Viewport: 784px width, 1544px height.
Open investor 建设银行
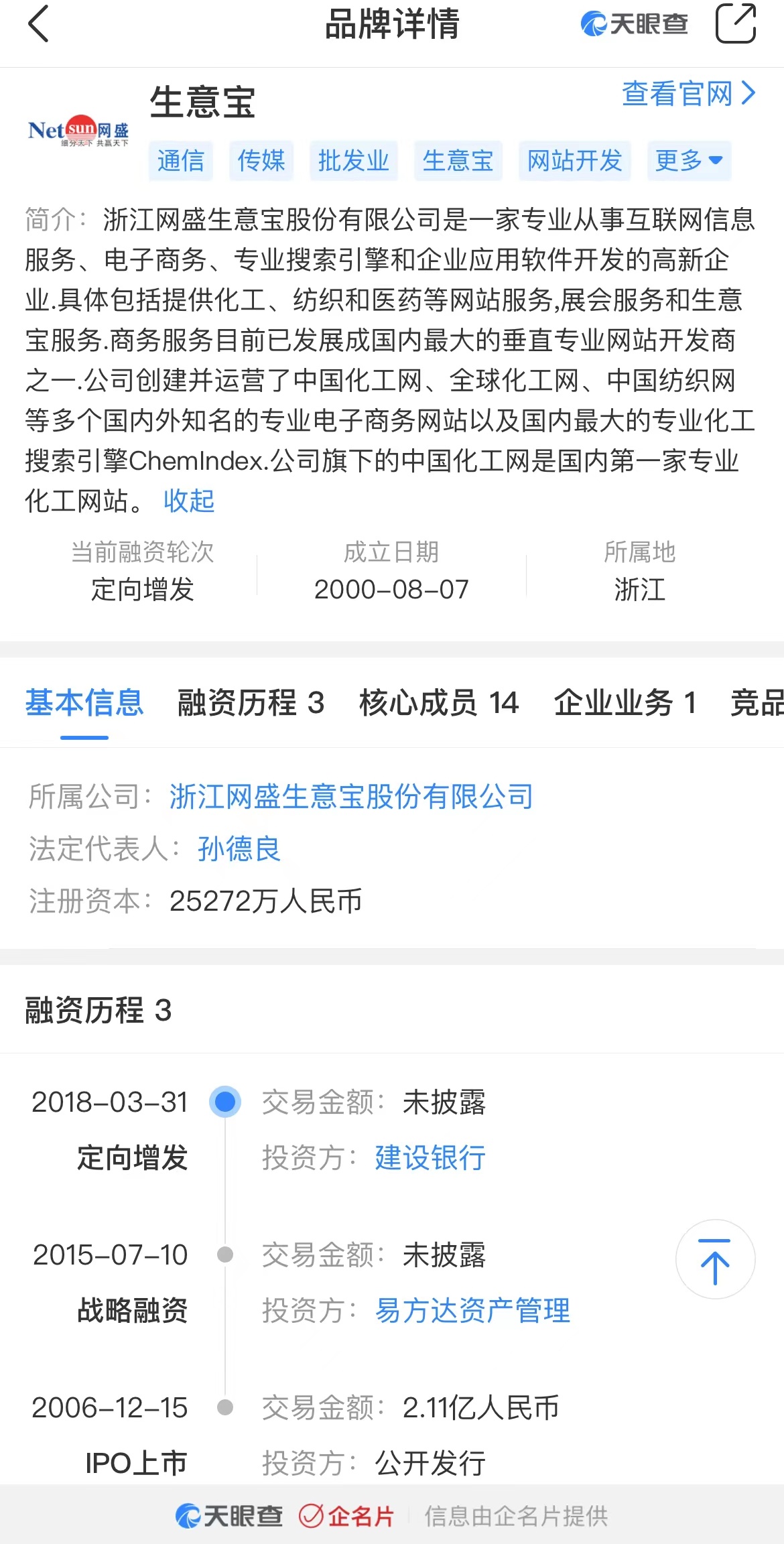coord(430,1157)
